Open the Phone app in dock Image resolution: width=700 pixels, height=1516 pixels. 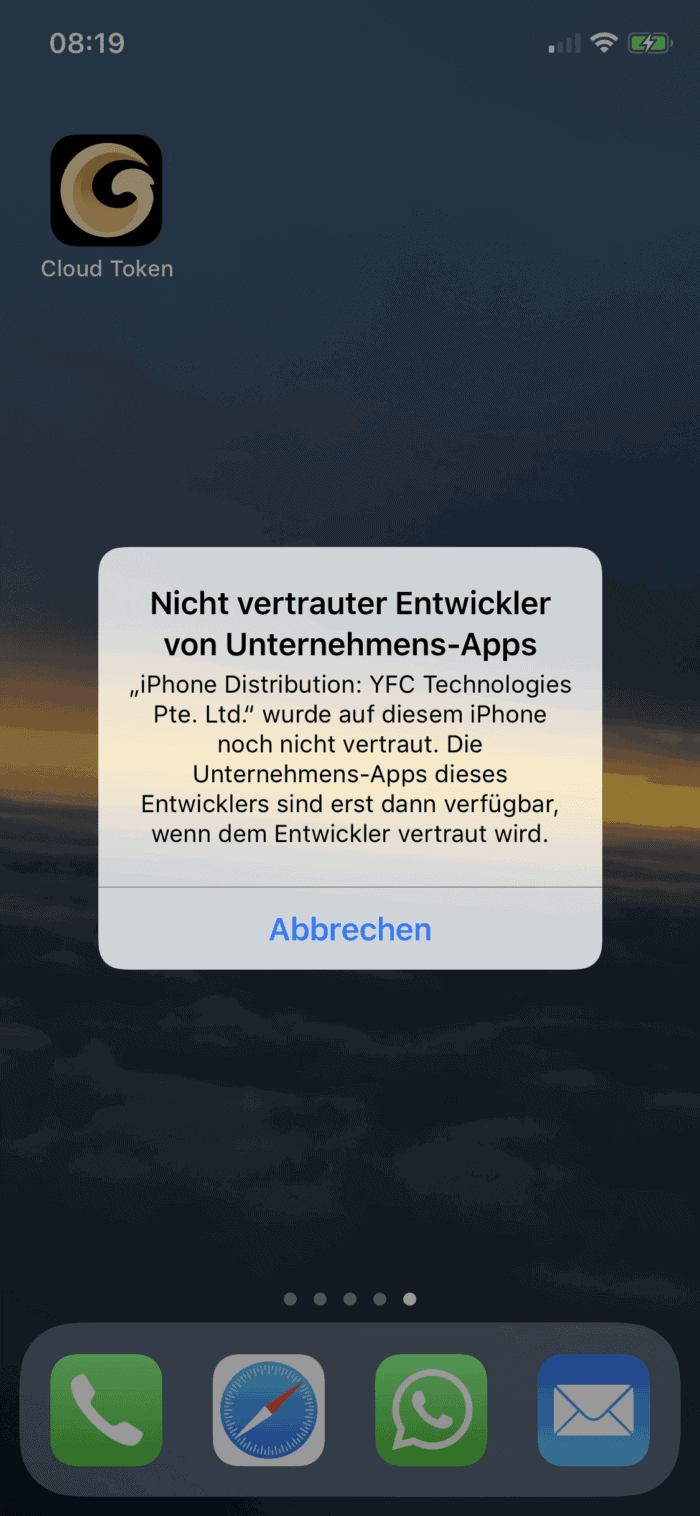pos(106,1410)
